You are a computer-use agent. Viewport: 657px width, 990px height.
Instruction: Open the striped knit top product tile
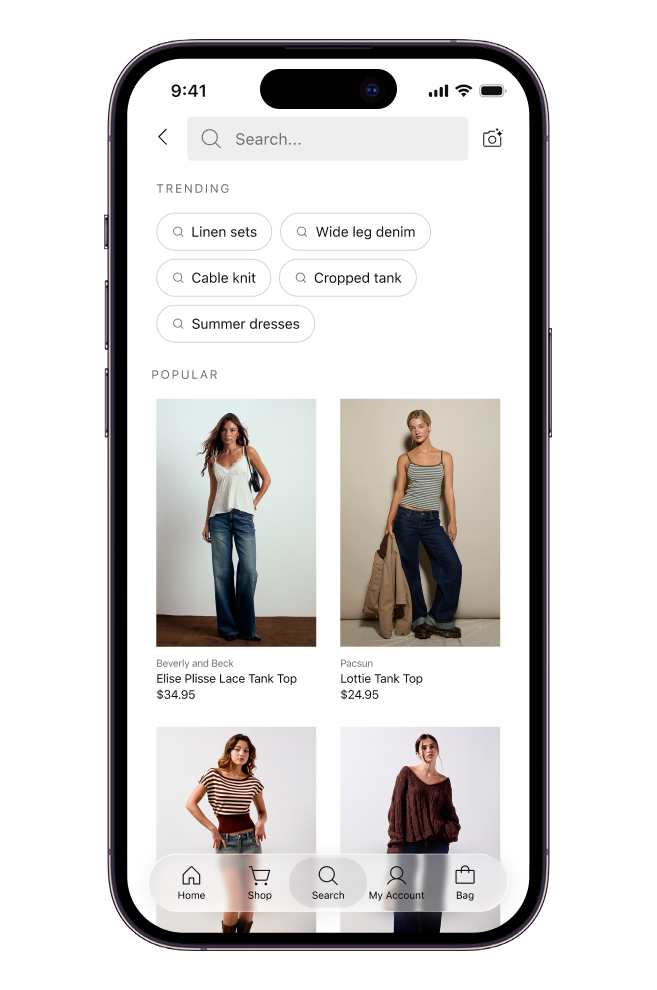[x=236, y=789]
